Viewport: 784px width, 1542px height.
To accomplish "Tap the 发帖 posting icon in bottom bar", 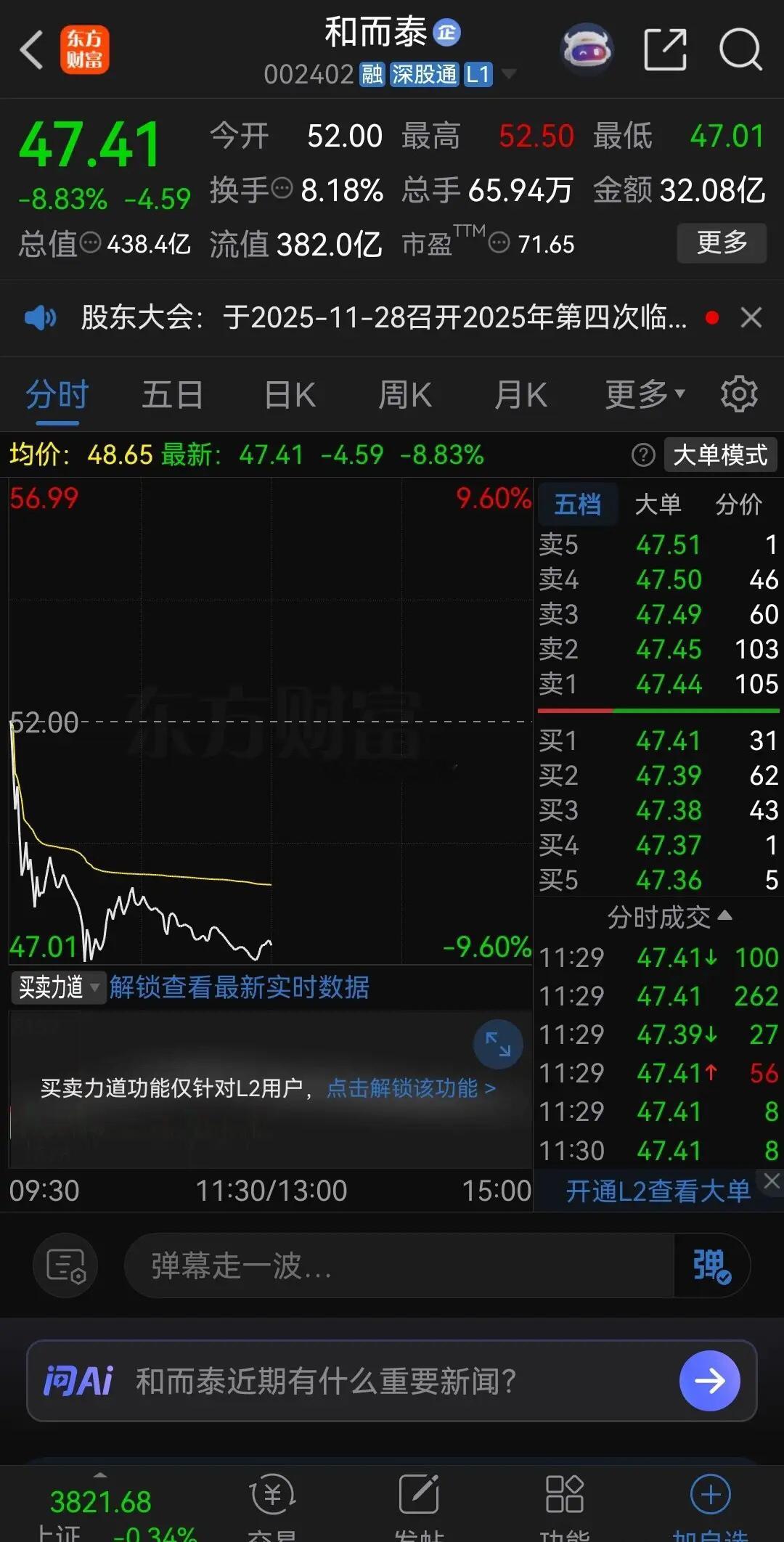I will click(418, 1493).
